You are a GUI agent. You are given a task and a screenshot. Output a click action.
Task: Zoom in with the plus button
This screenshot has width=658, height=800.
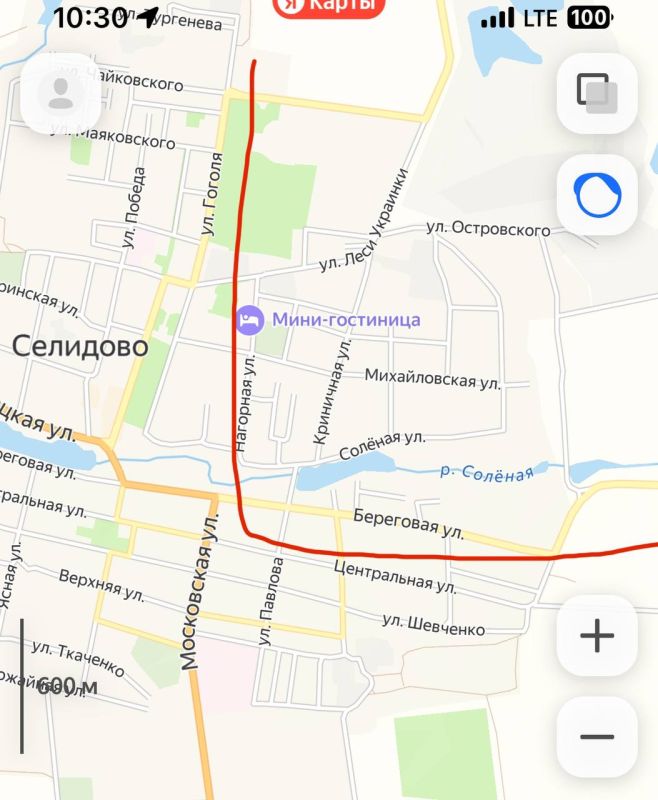coord(597,635)
